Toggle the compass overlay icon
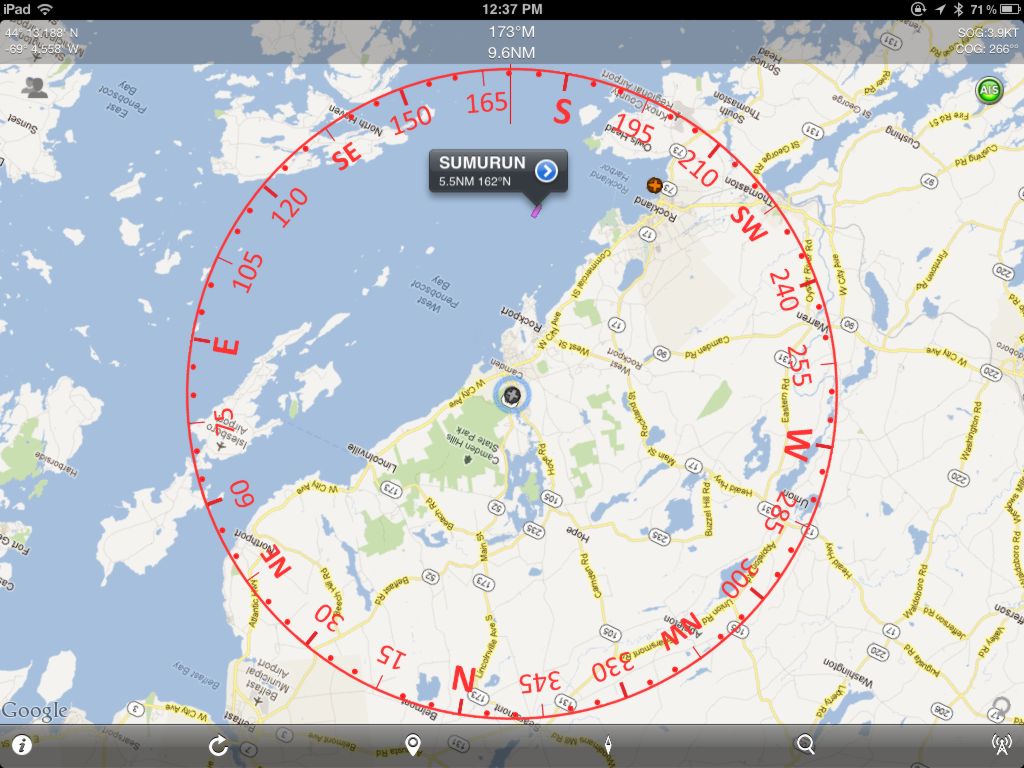The image size is (1024, 768). 607,745
